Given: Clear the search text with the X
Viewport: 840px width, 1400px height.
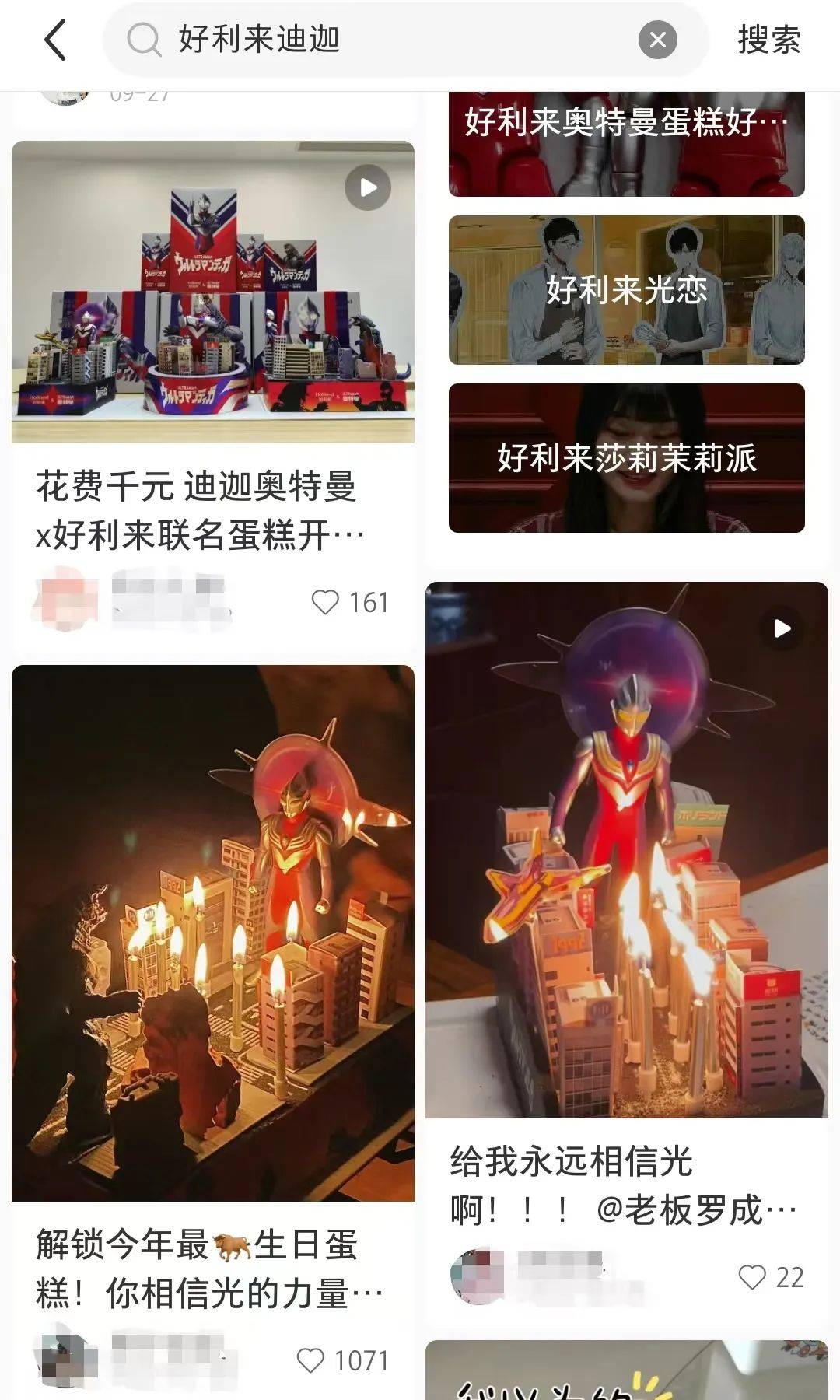Looking at the screenshot, I should point(657,40).
